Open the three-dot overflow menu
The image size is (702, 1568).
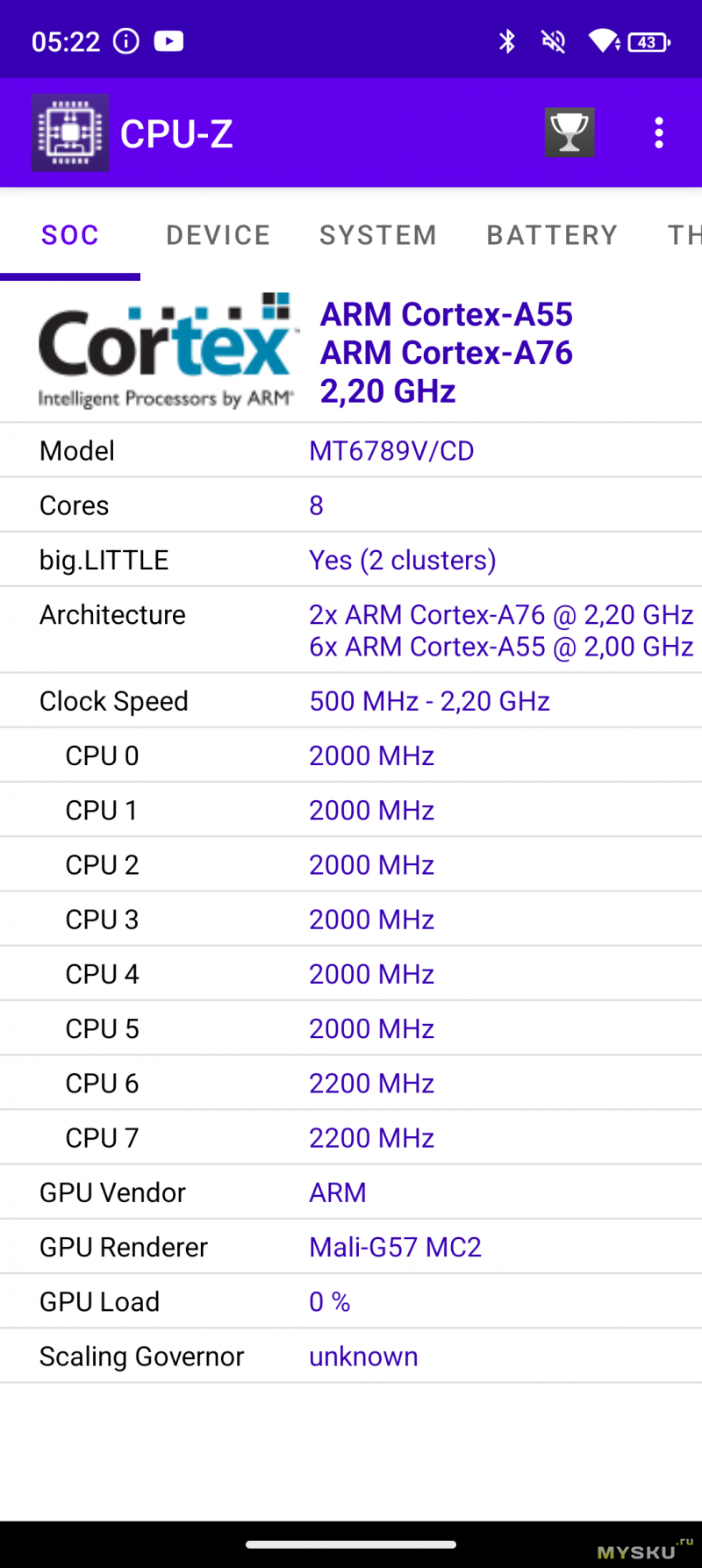point(659,132)
